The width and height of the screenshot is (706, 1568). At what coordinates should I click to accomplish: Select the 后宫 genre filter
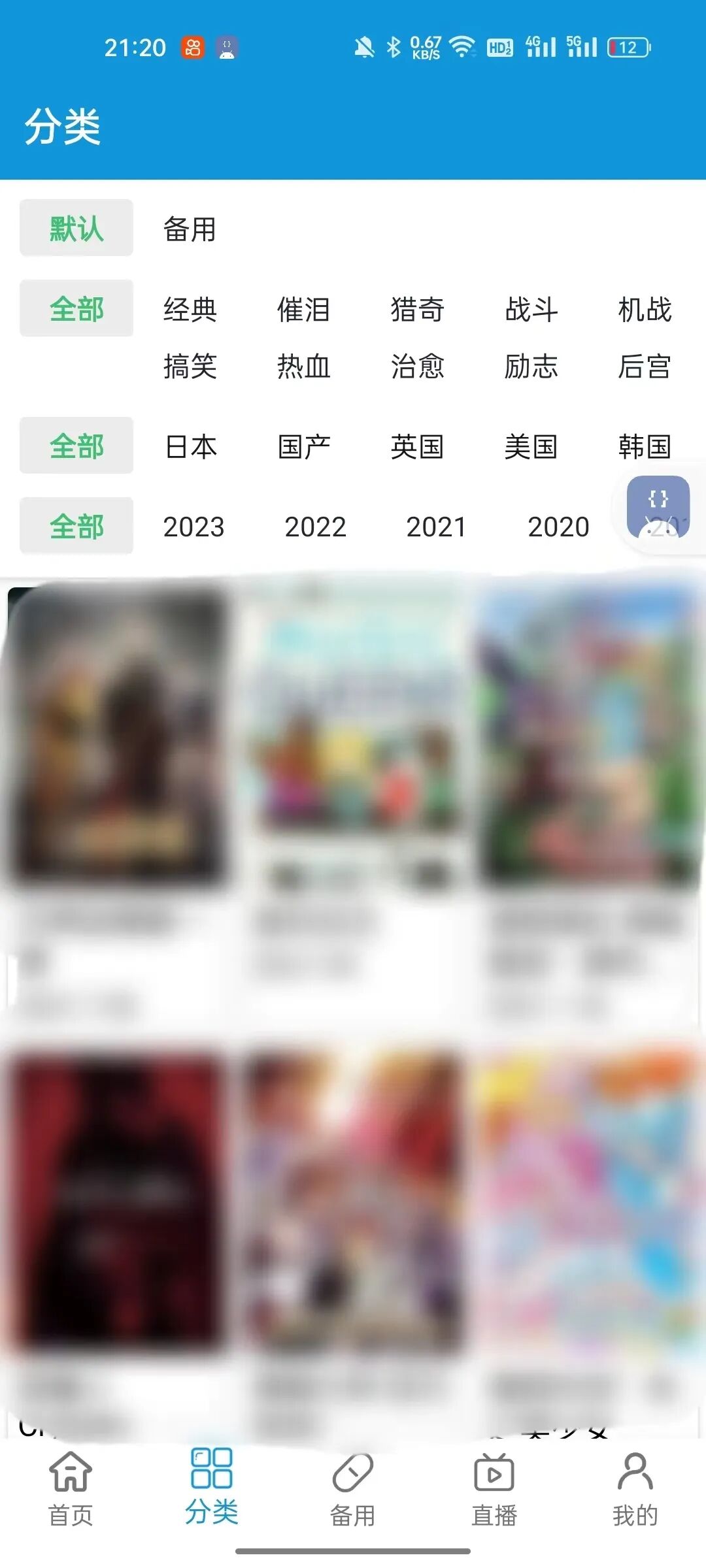pyautogui.click(x=643, y=368)
